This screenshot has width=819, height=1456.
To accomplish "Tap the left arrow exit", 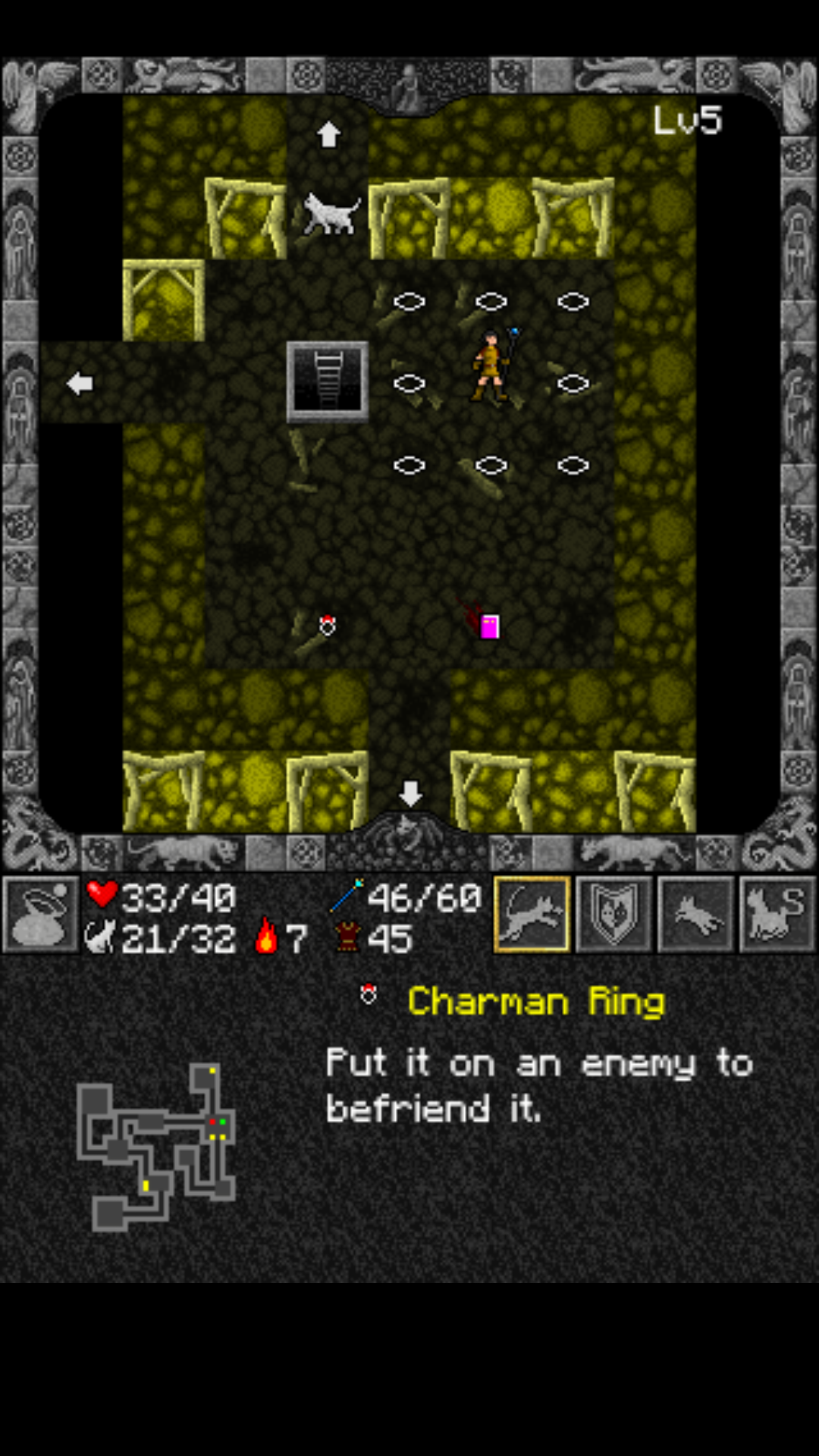I will pyautogui.click(x=80, y=384).
